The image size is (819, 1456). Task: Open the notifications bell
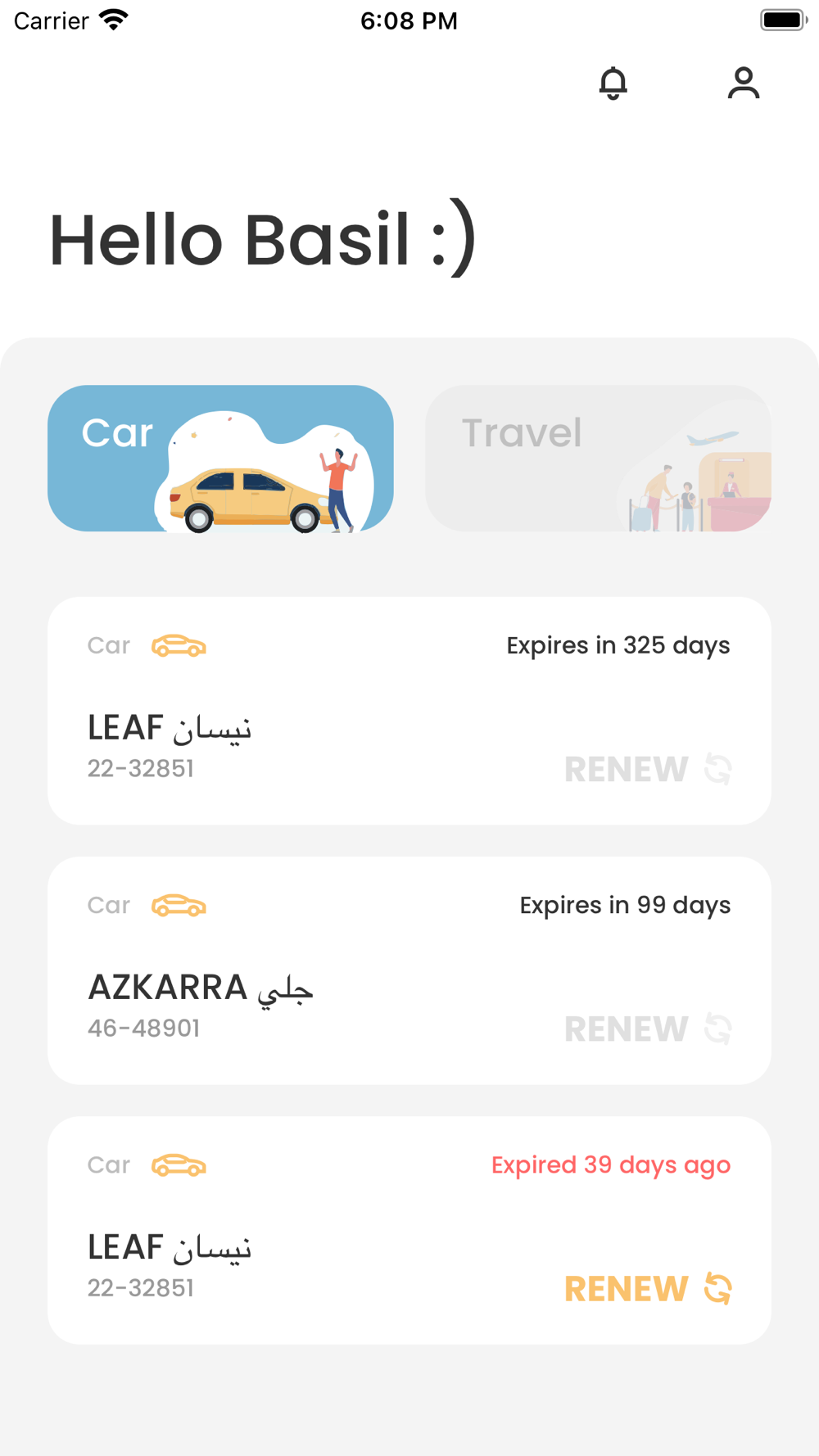click(x=613, y=84)
